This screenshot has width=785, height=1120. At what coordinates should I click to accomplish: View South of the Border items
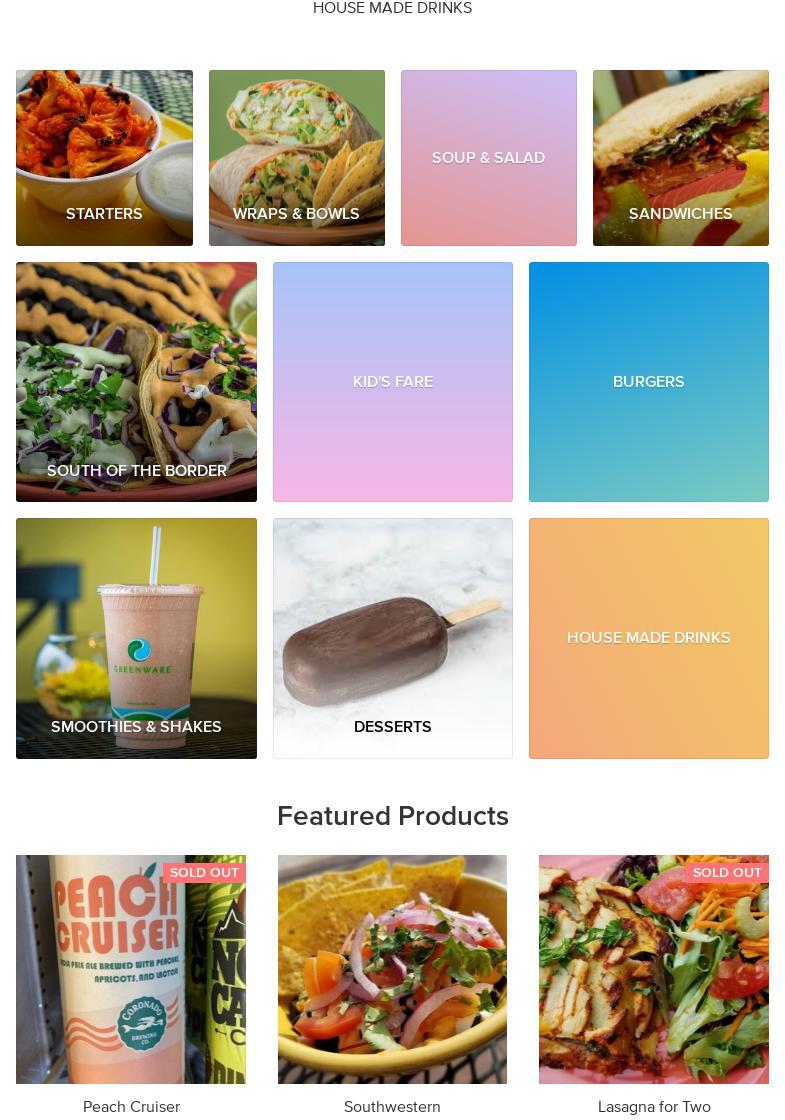pos(136,382)
